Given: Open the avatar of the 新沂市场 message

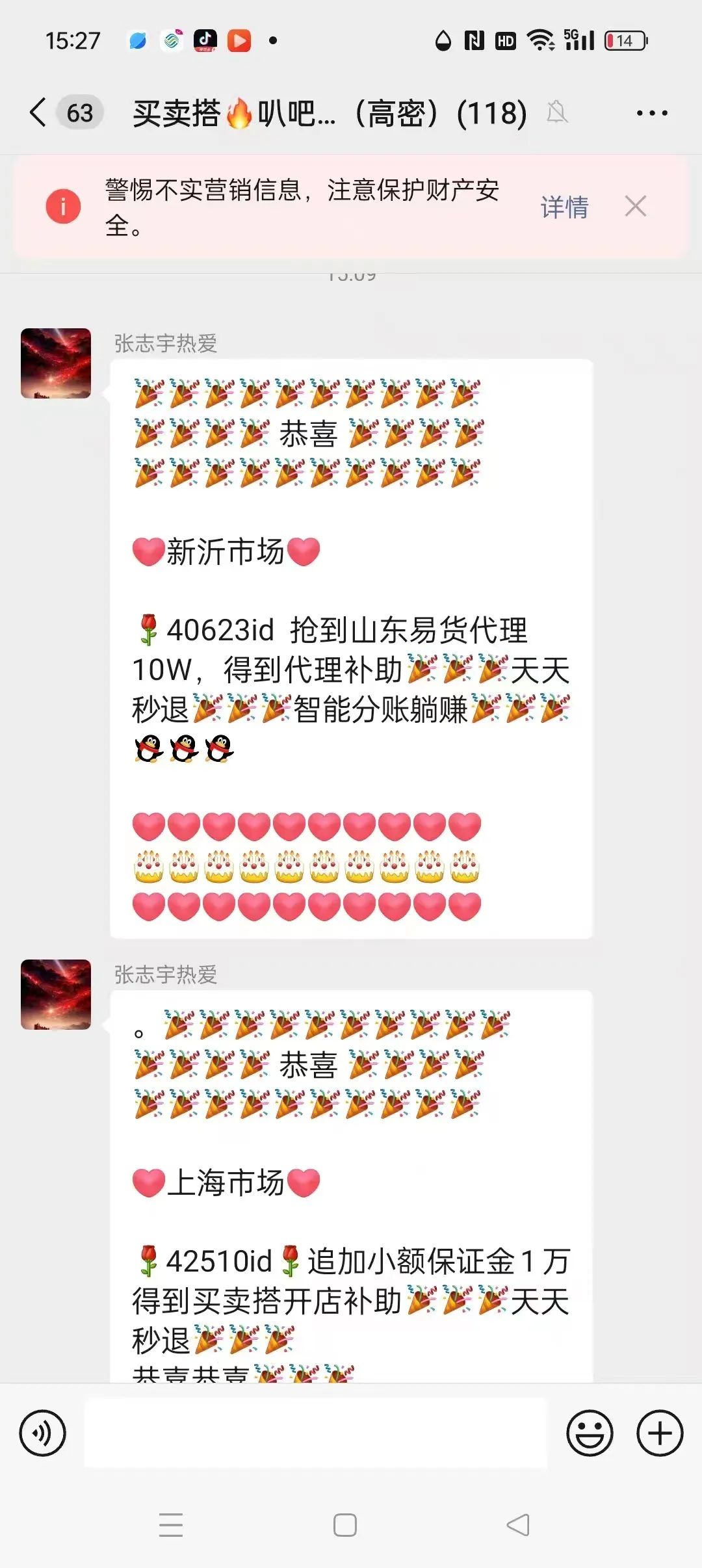Looking at the screenshot, I should [x=56, y=363].
